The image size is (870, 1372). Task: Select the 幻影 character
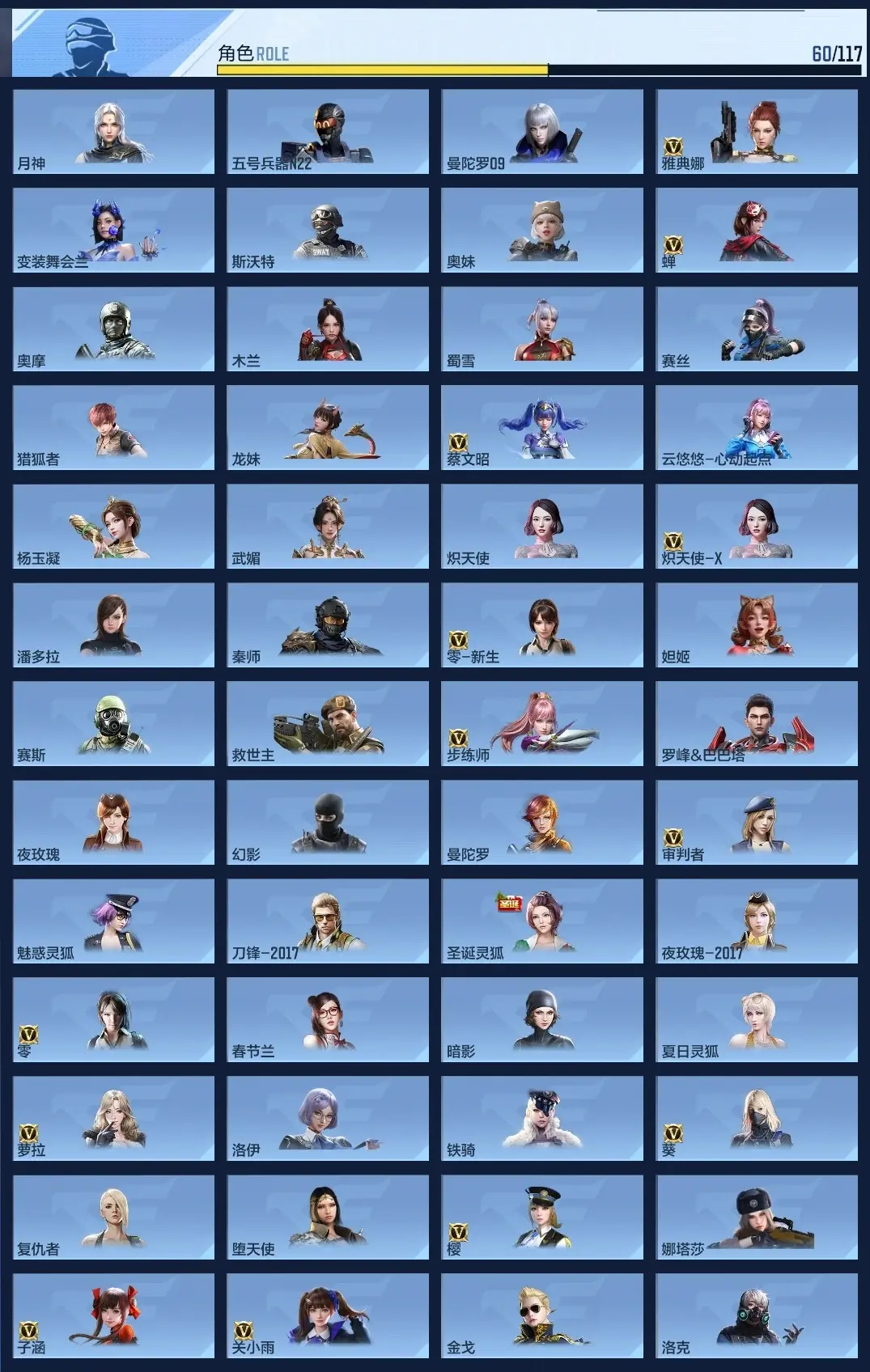(328, 822)
